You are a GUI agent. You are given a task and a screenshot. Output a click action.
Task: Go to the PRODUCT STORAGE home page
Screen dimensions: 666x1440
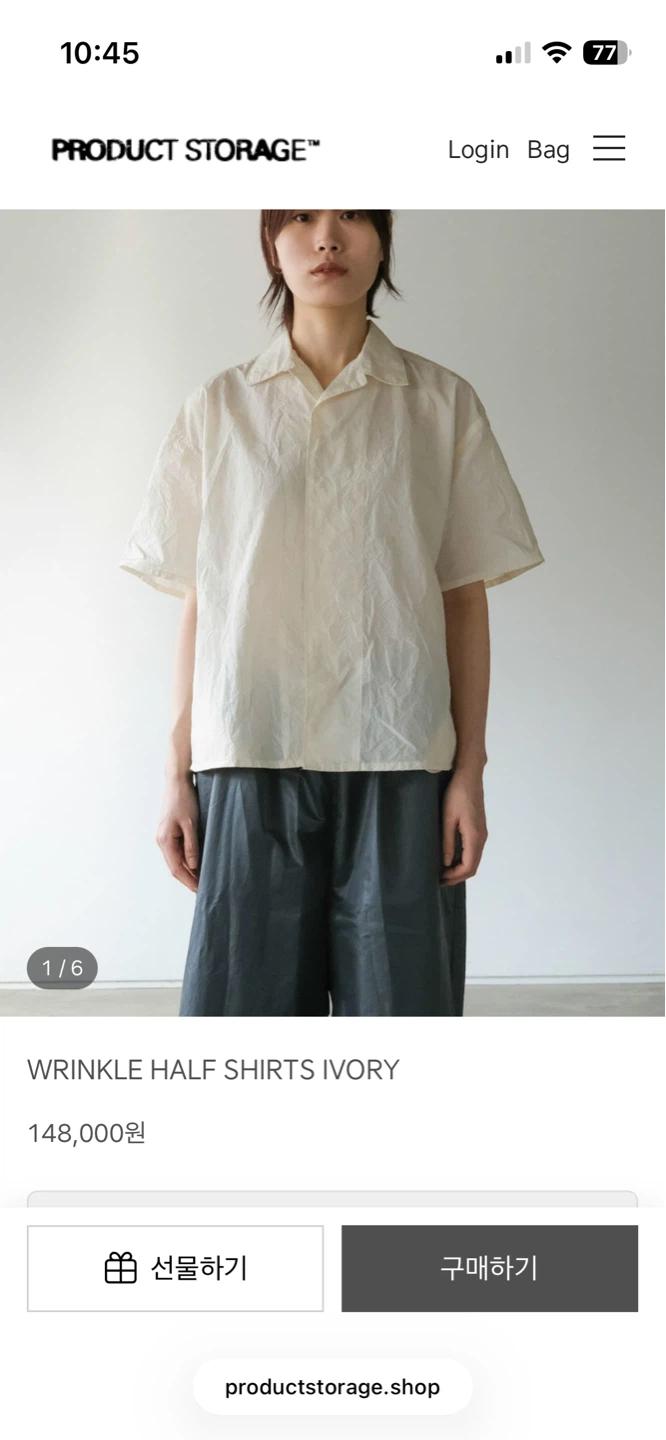point(186,150)
